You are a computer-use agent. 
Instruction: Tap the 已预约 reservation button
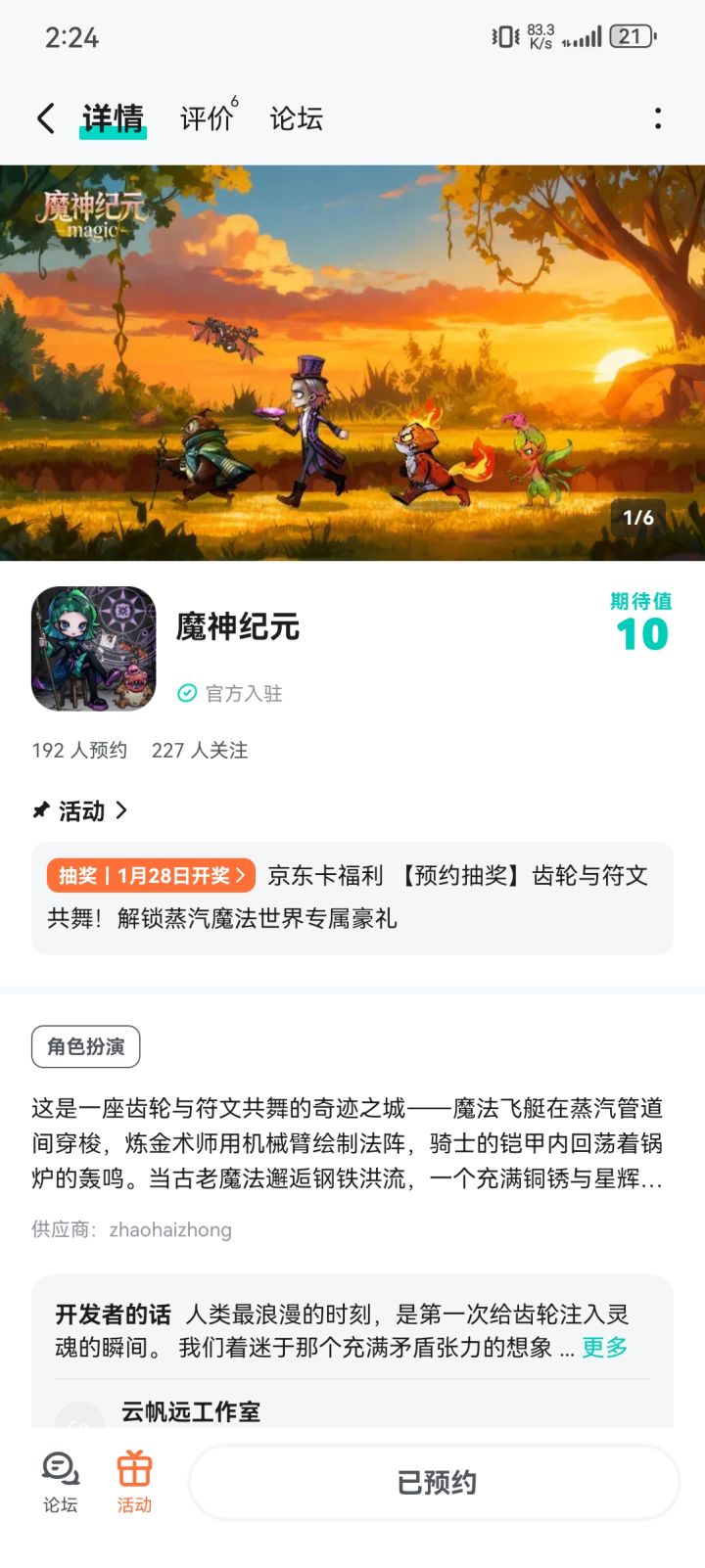433,1482
